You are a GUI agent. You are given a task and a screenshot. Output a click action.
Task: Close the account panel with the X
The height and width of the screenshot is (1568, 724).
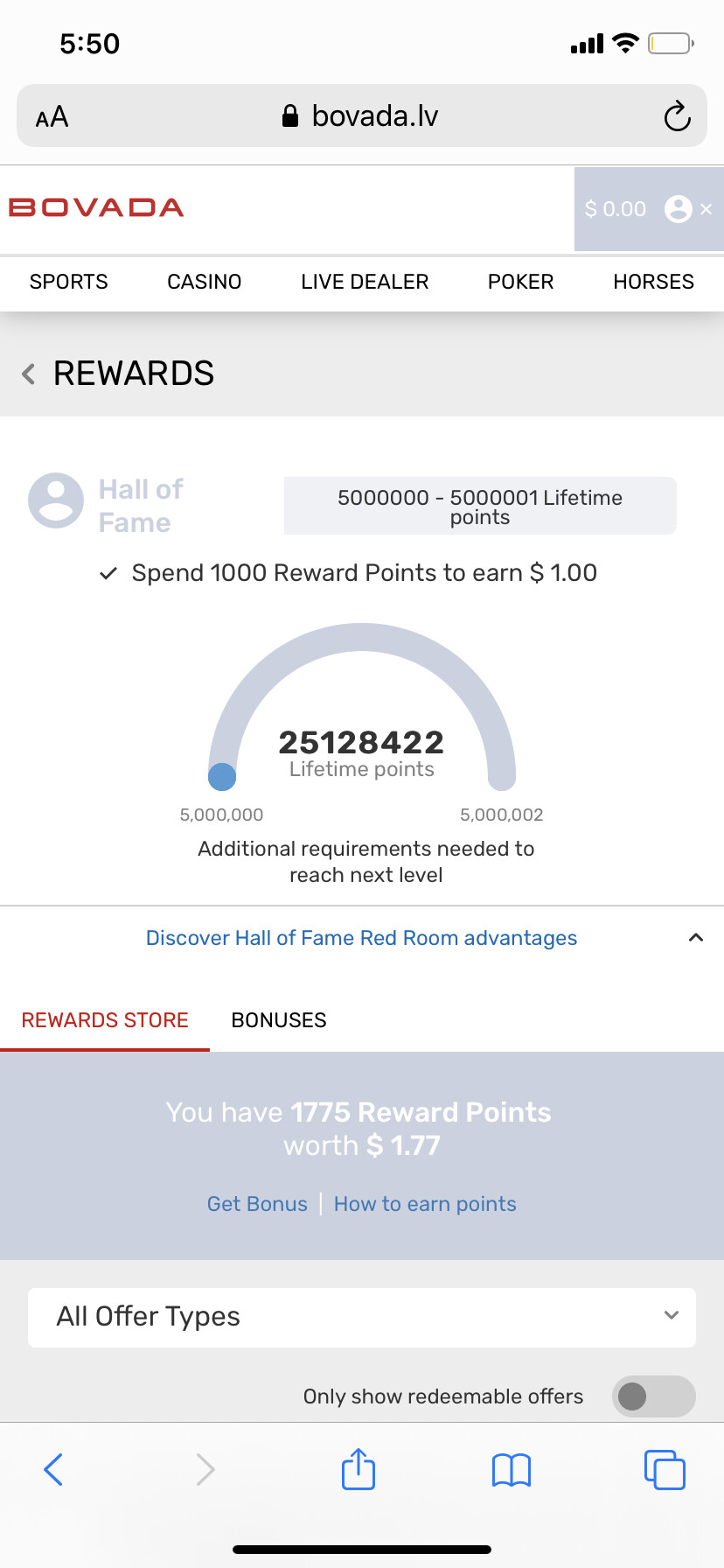(x=707, y=209)
